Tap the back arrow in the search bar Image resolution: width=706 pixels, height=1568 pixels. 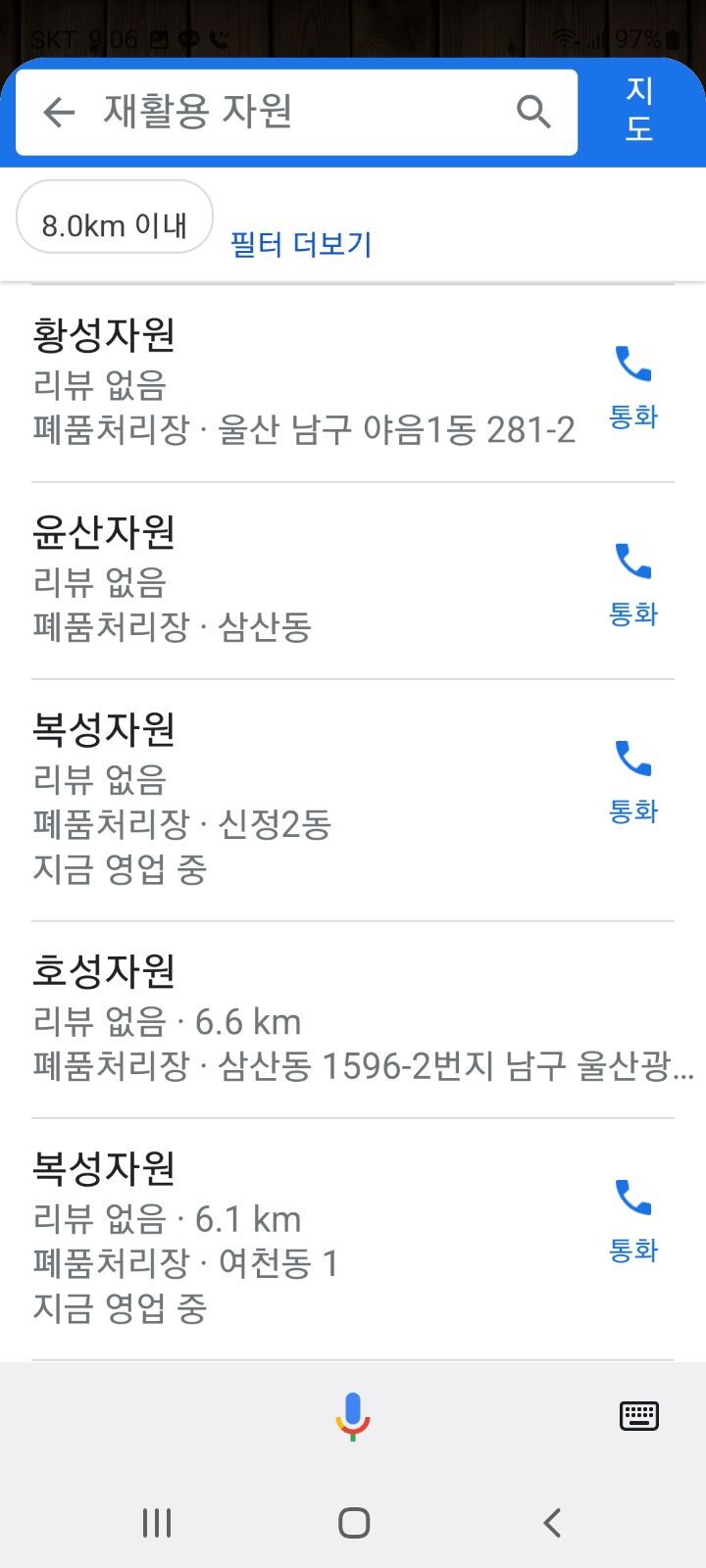[59, 113]
